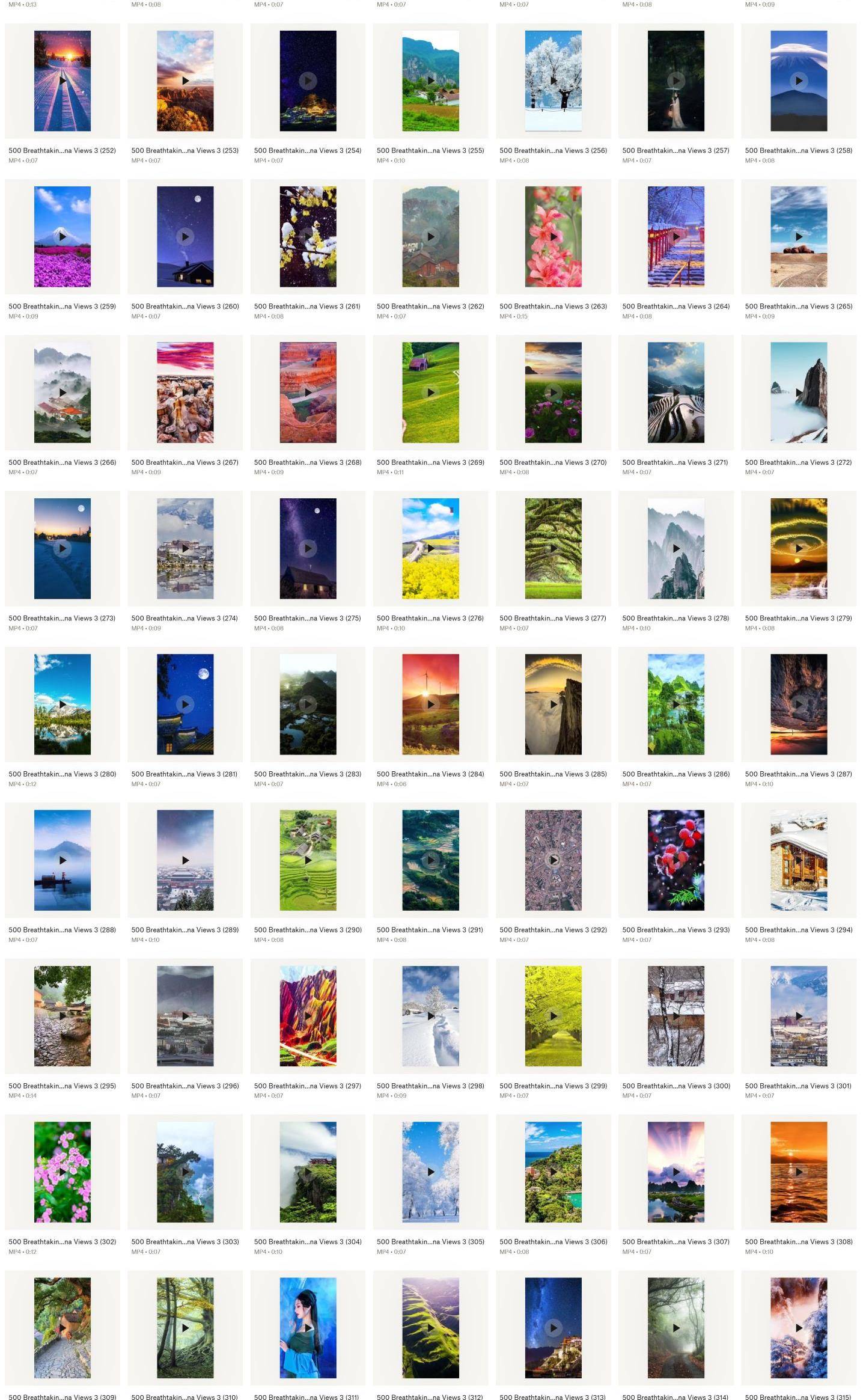
Task: Play video Views 3 (265) desert rock
Action: 799,236
